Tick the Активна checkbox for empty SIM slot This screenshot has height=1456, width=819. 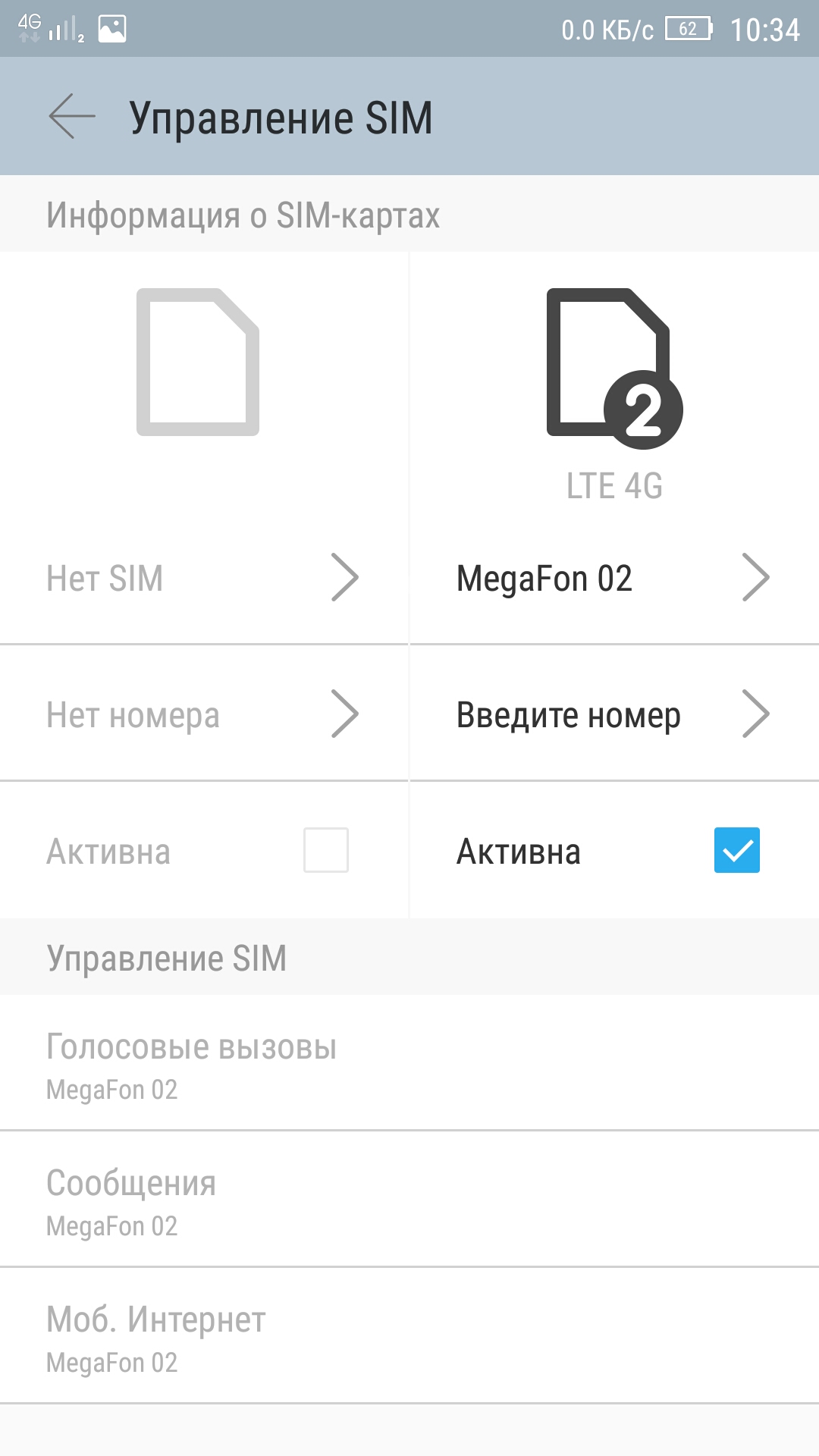(x=326, y=850)
